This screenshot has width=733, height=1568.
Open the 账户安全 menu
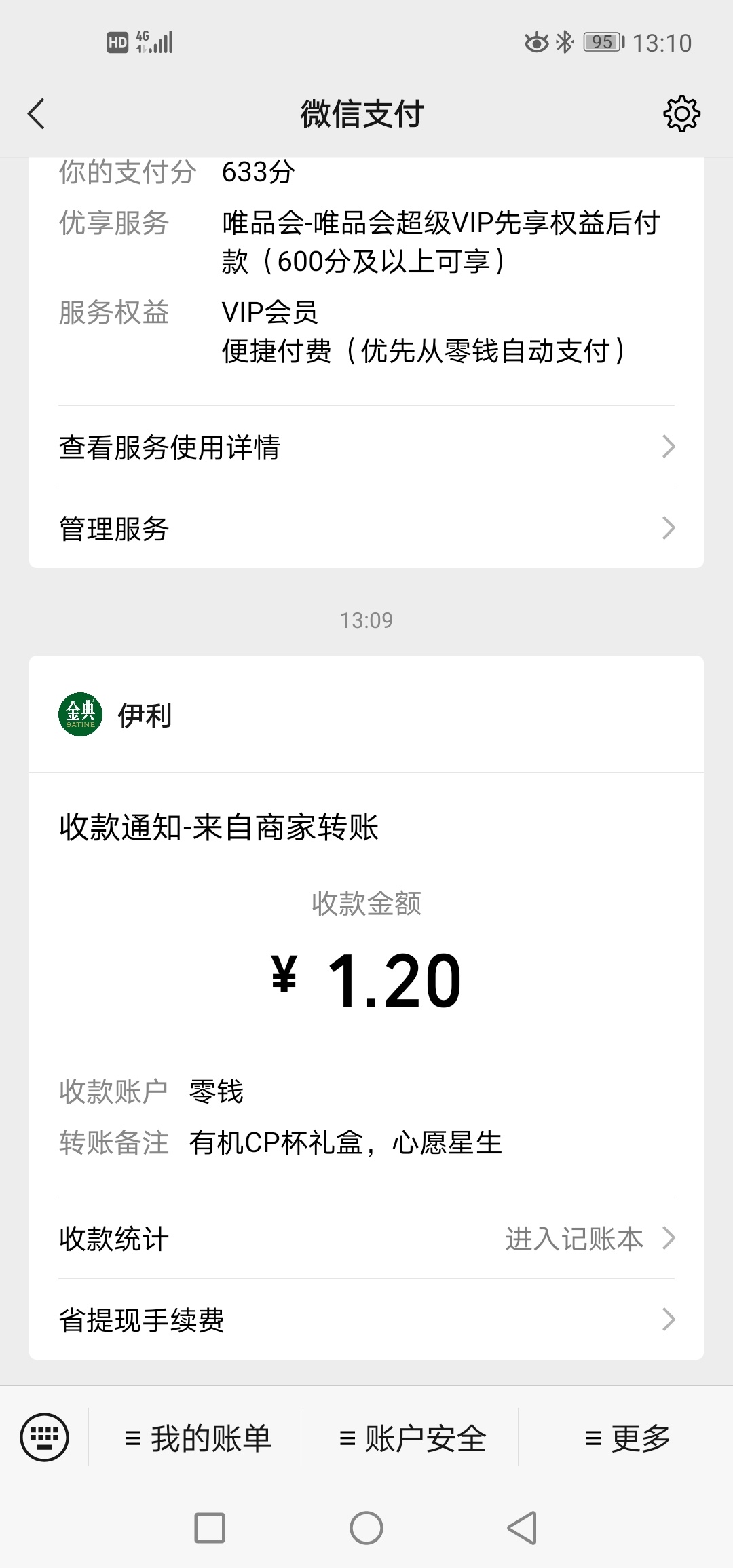click(x=412, y=1438)
